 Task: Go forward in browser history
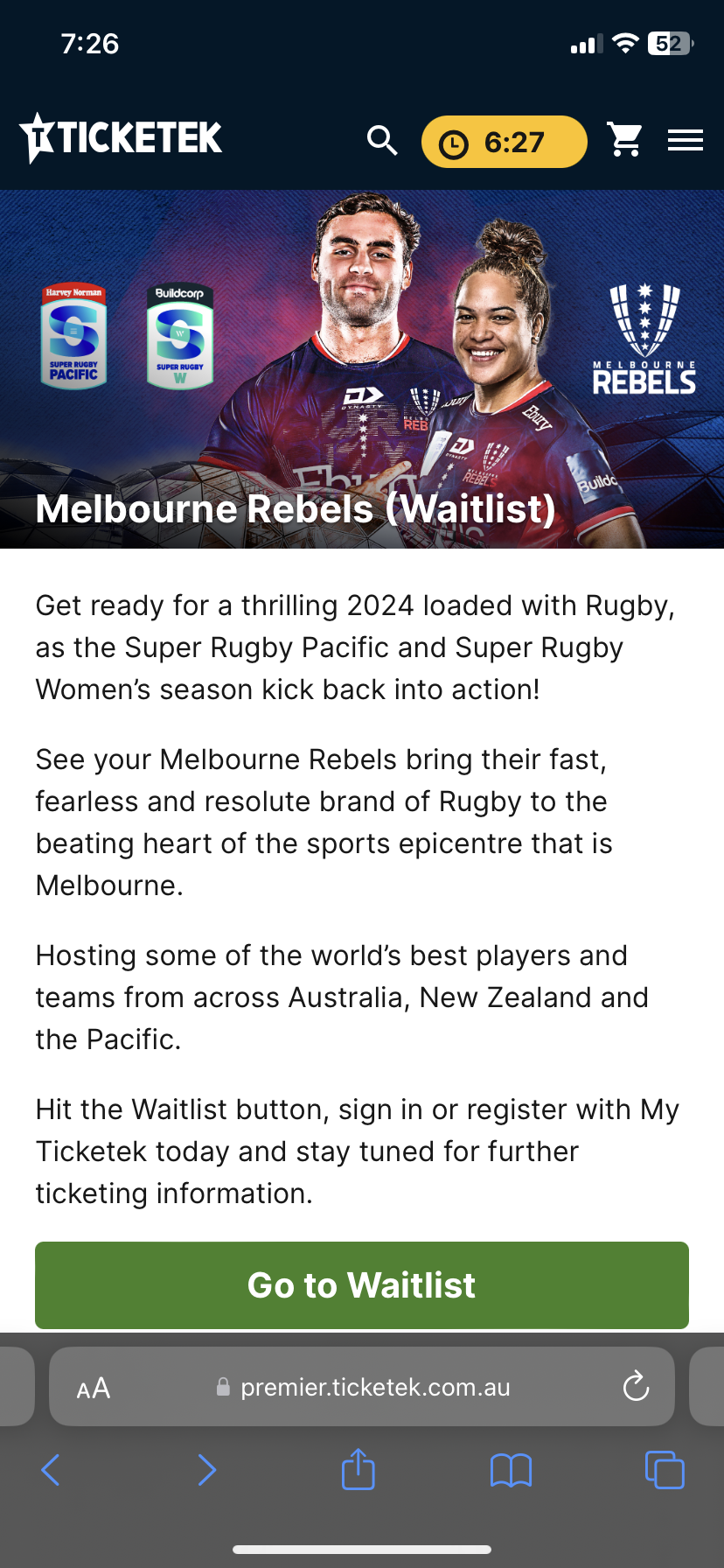tap(206, 1470)
